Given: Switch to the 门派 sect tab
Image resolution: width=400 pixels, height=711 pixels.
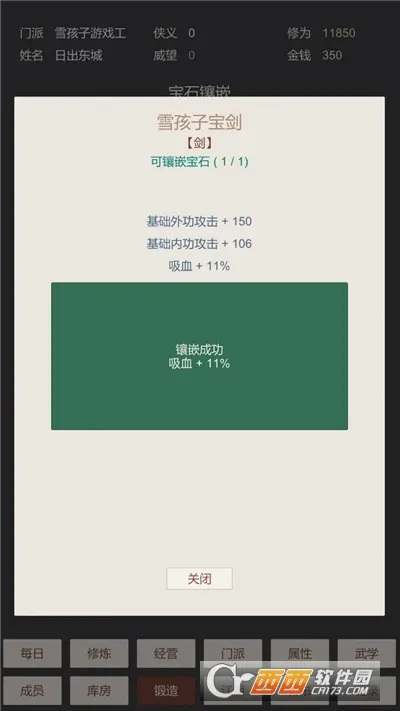Looking at the screenshot, I should [233, 653].
